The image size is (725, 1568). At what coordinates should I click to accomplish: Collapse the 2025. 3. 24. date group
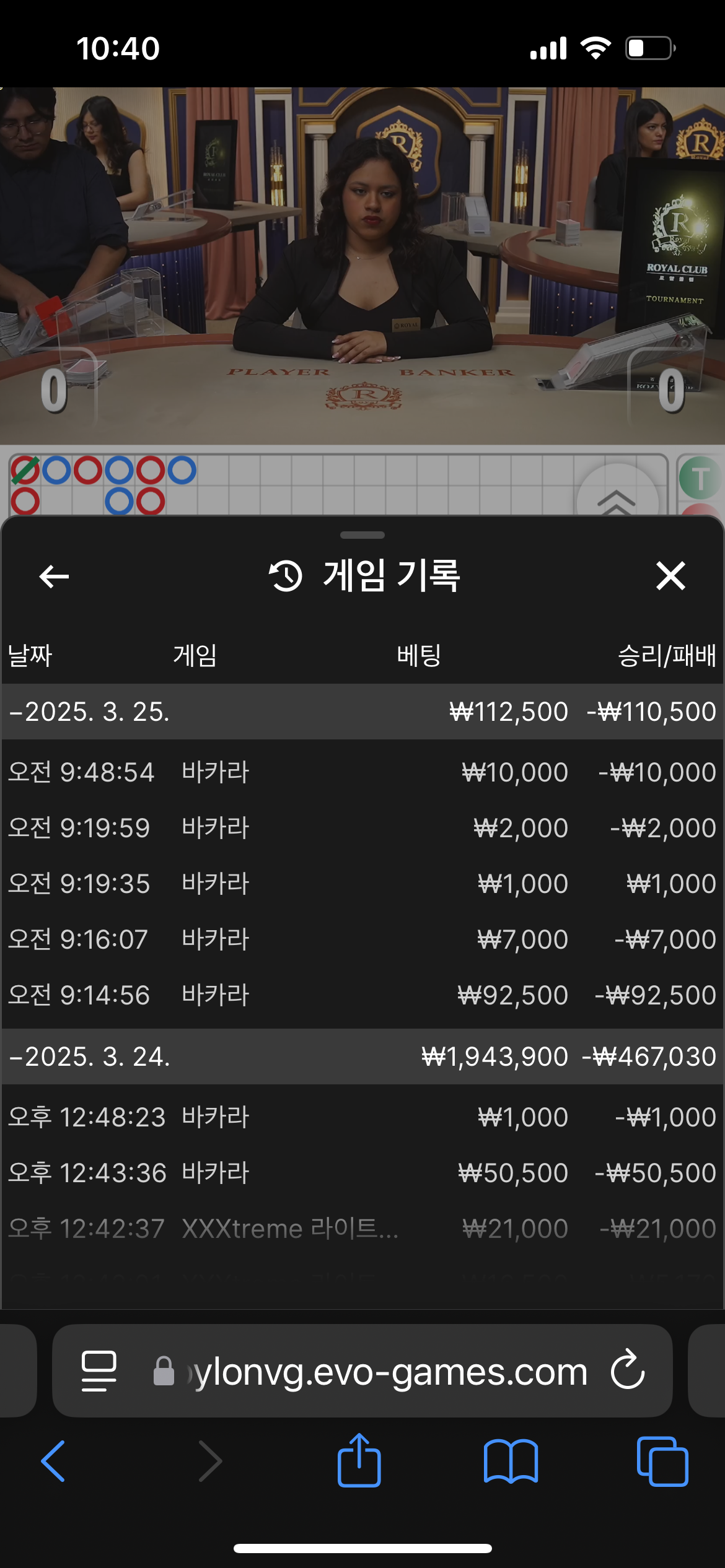coord(90,1056)
